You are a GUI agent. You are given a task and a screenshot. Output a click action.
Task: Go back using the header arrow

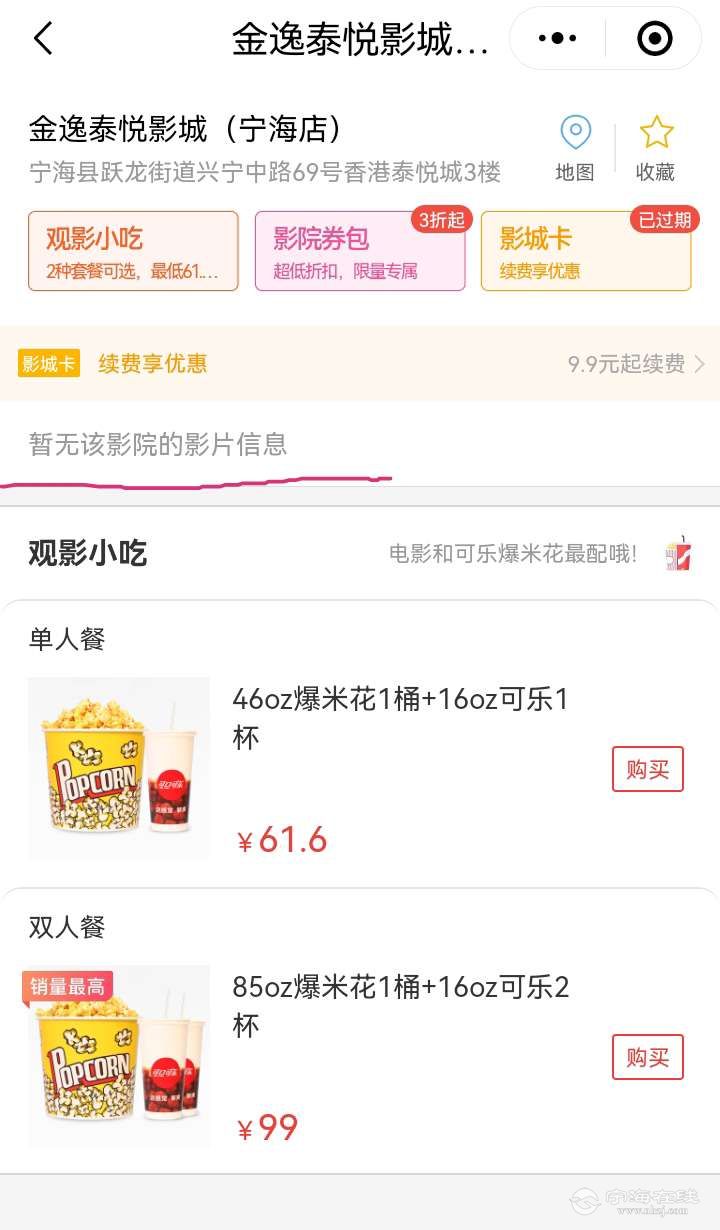(x=42, y=39)
